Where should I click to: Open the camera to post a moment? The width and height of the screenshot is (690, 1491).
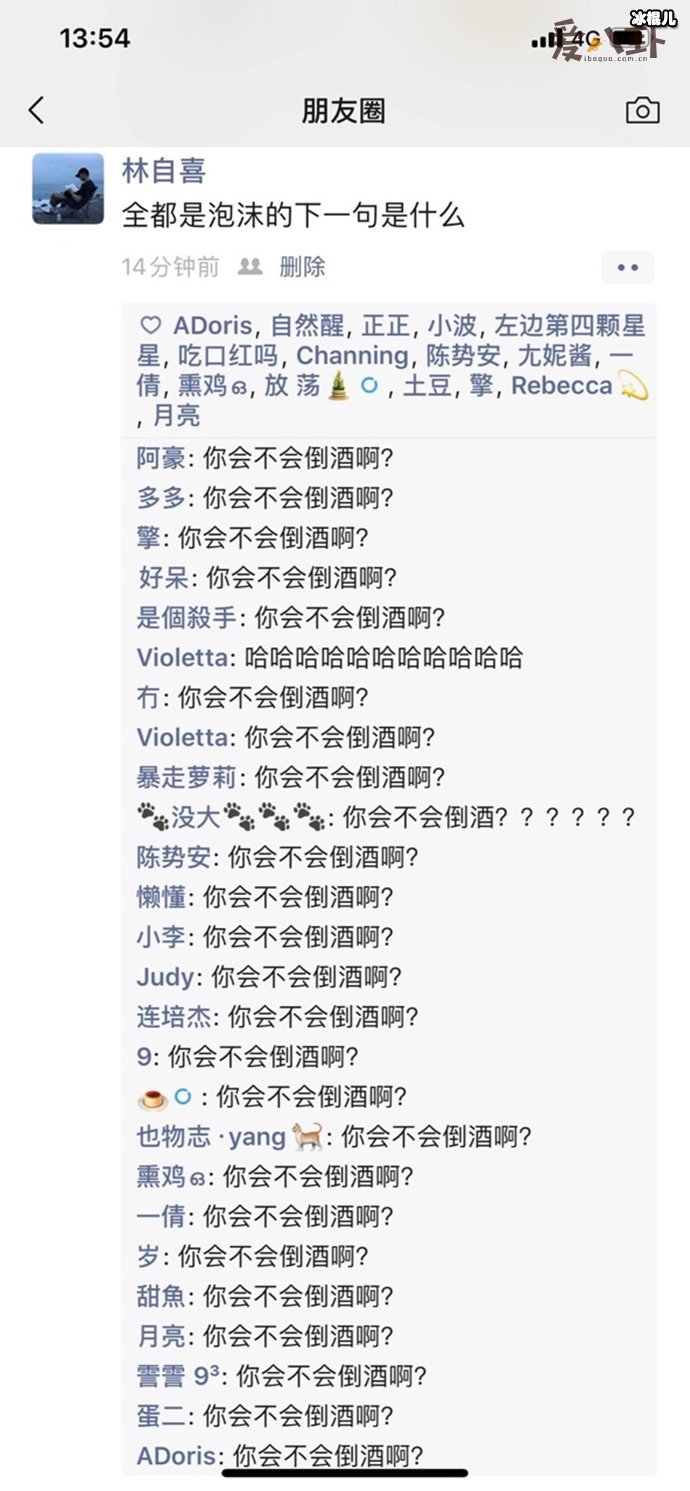click(642, 110)
